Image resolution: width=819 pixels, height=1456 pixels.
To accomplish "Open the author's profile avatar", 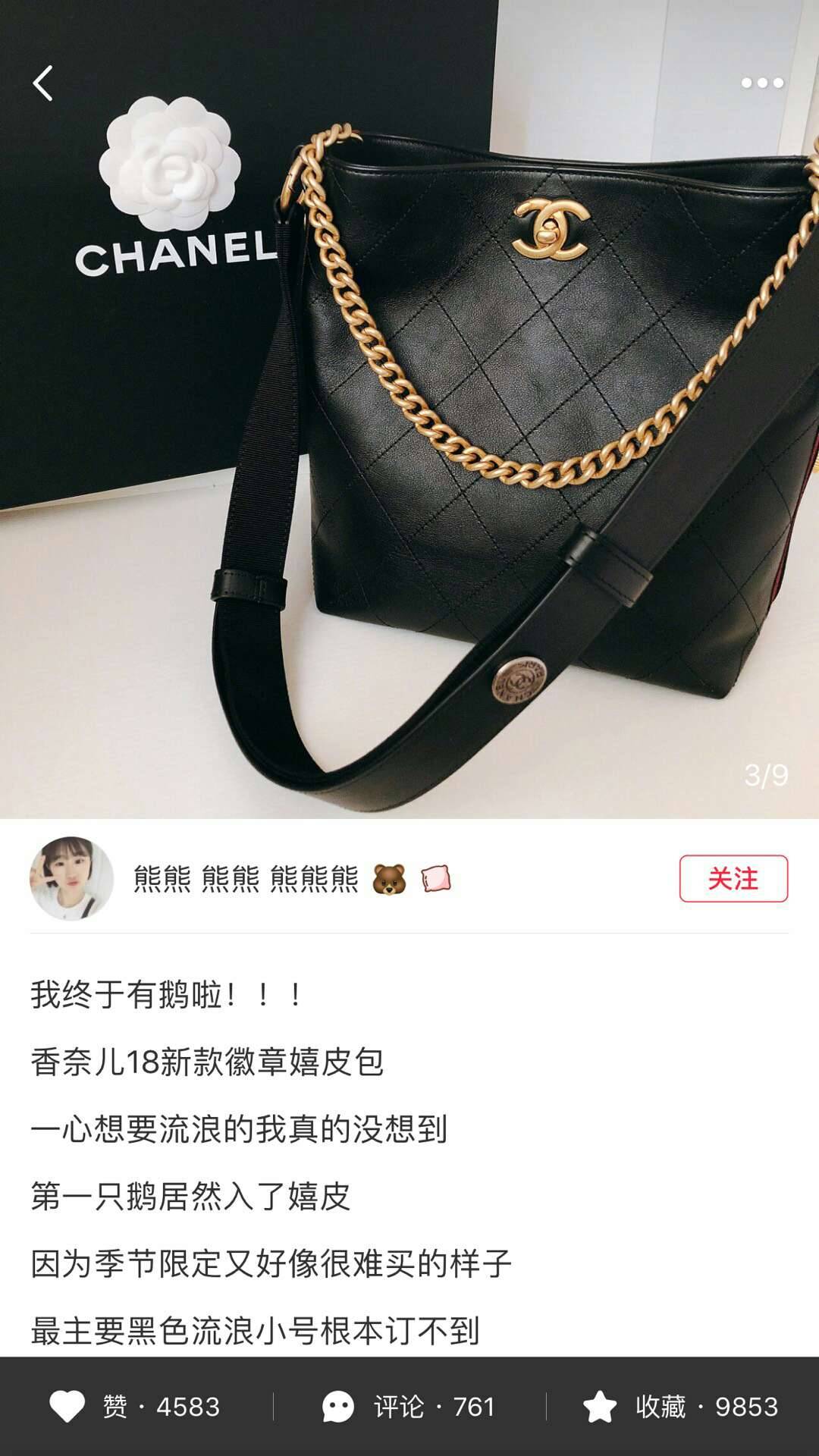I will point(71,878).
